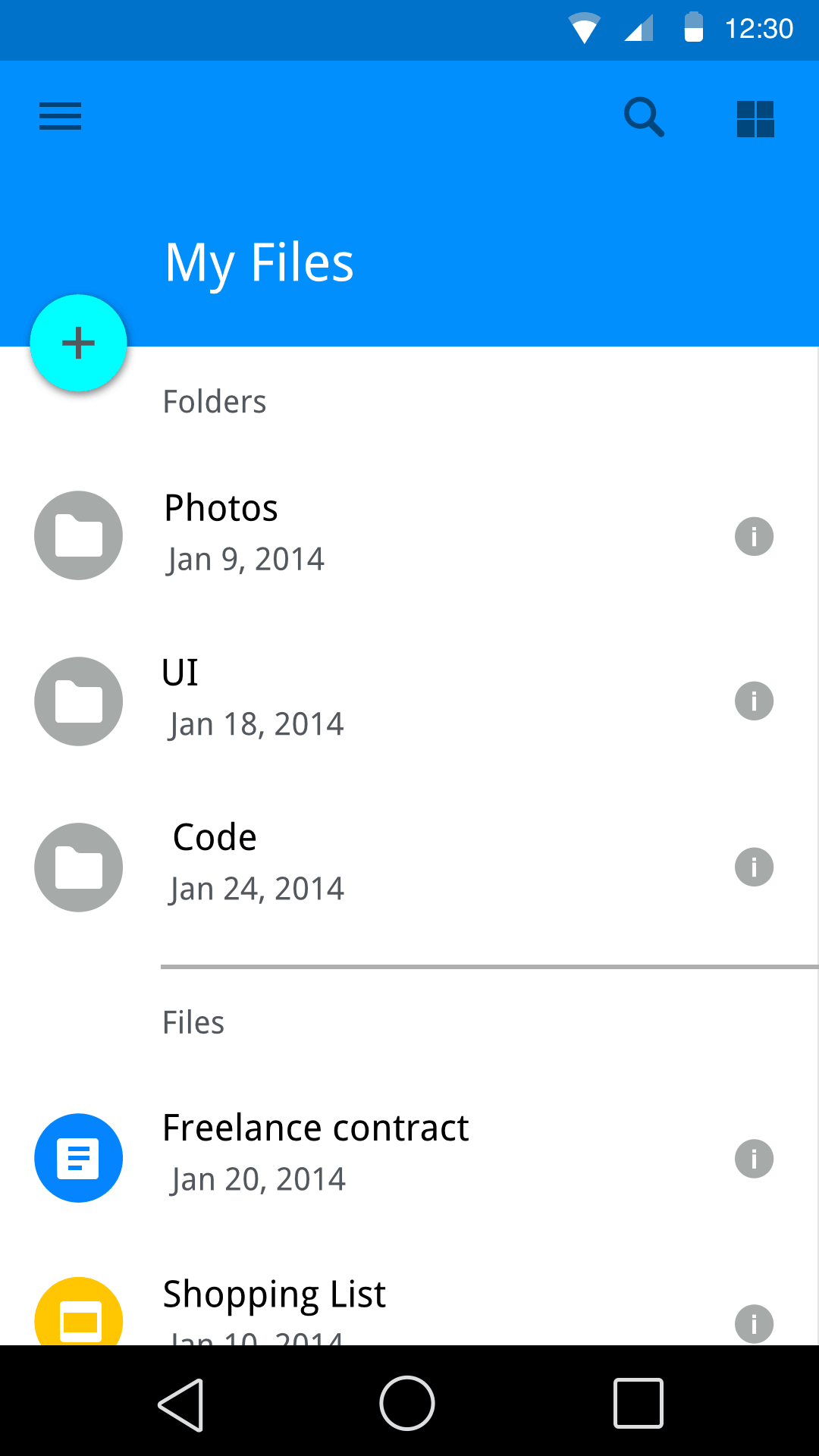
Task: Show info for the Photos folder
Action: [x=754, y=536]
